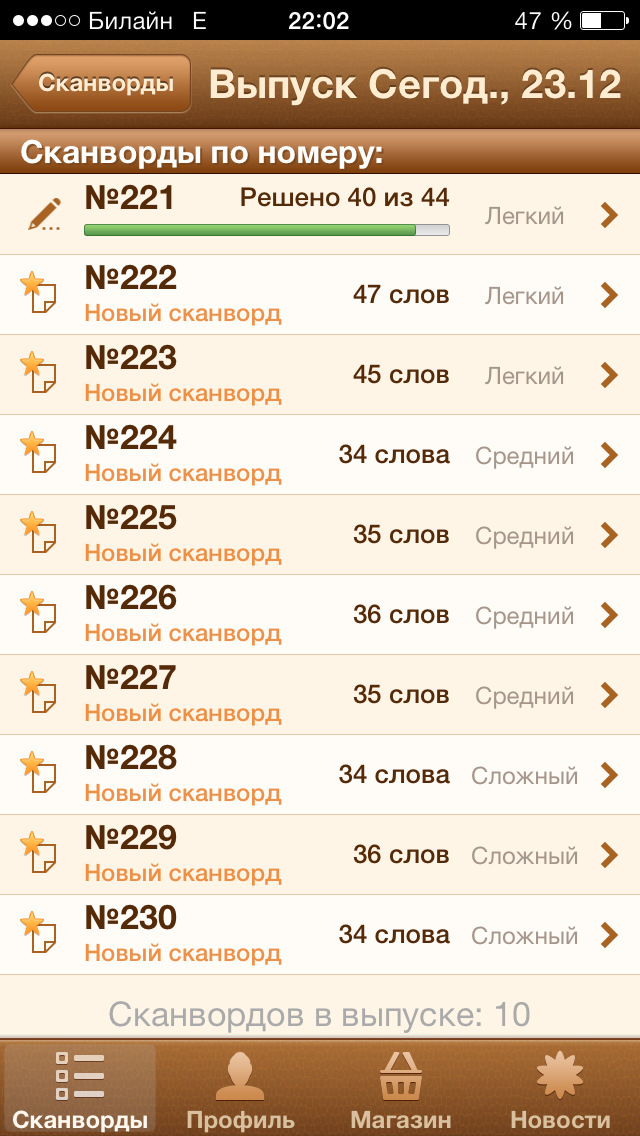This screenshot has height=1136, width=640.
Task: Open new crossword №222
Action: click(320, 294)
